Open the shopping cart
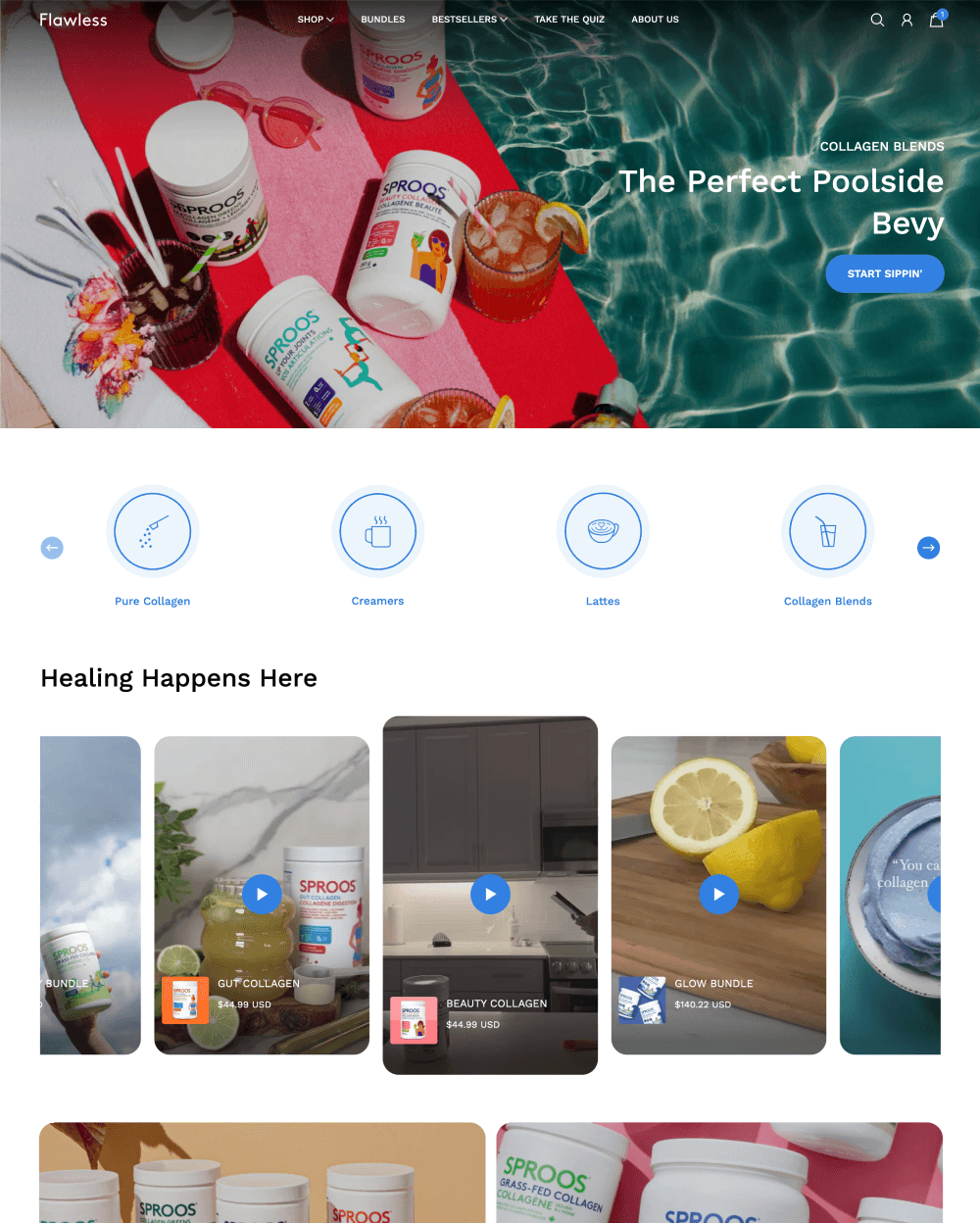Viewport: 980px width, 1223px height. [x=936, y=20]
